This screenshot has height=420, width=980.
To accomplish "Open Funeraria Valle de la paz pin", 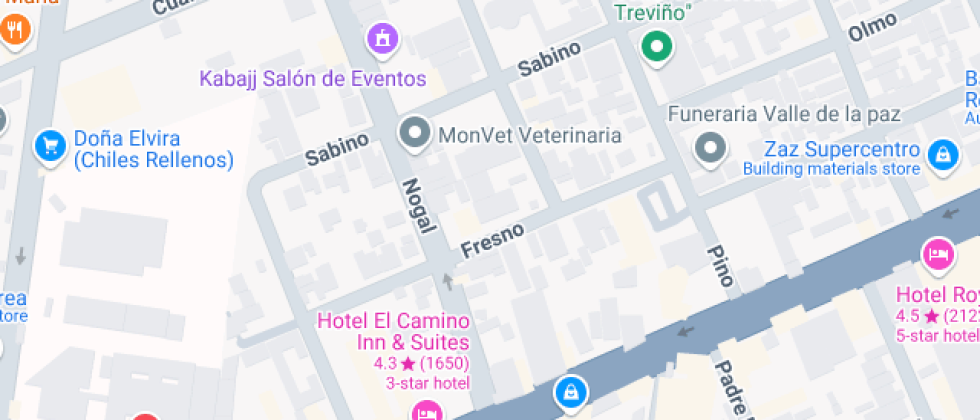I will [710, 148].
